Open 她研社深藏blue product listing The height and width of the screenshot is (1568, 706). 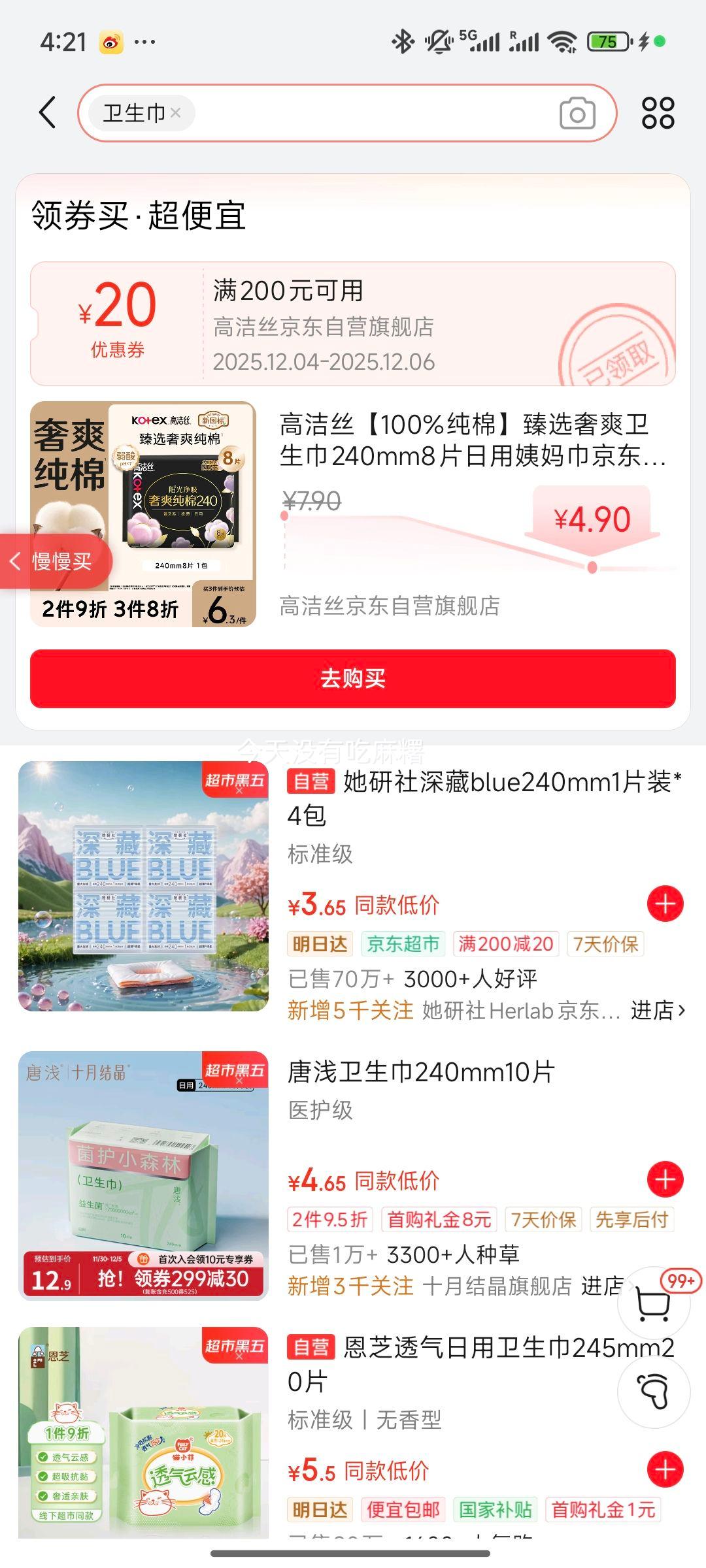tap(482, 797)
